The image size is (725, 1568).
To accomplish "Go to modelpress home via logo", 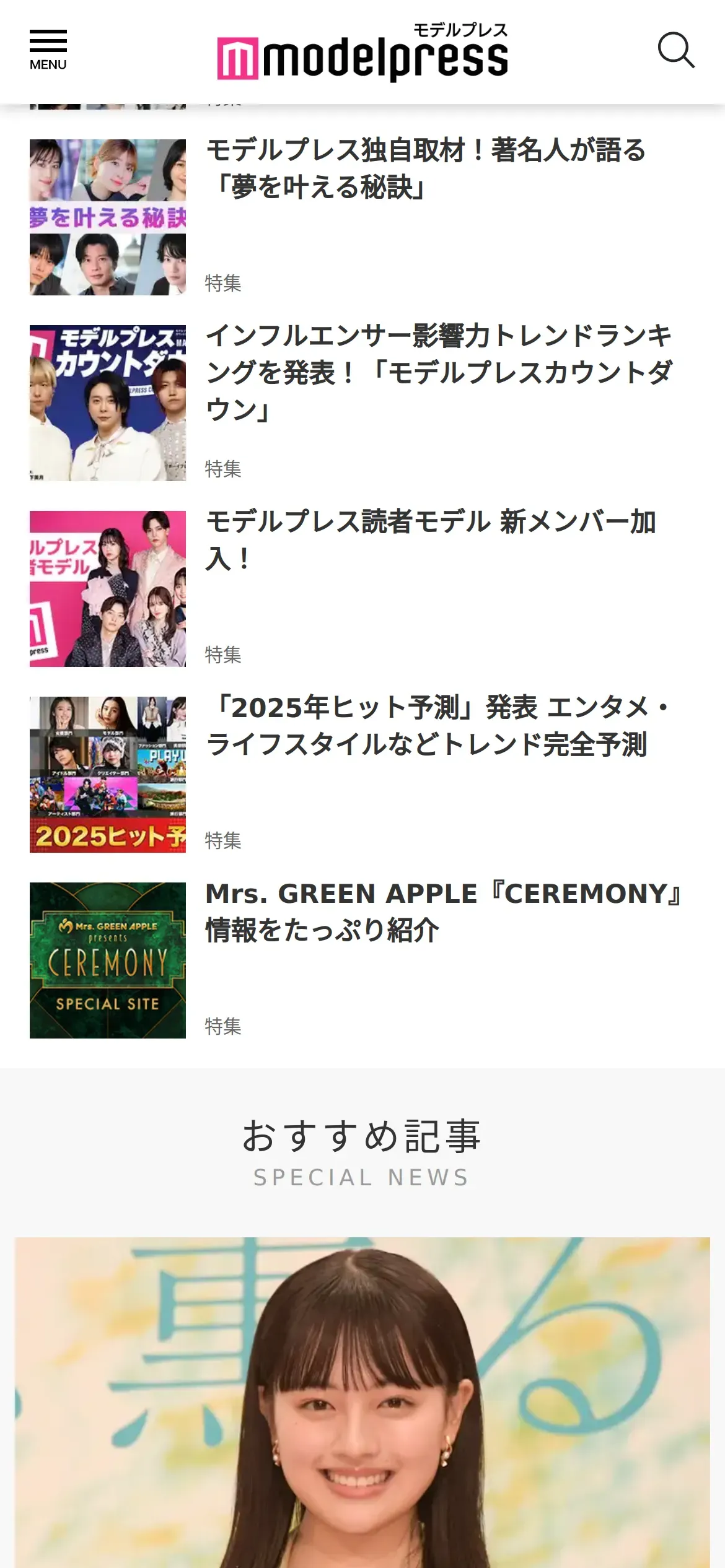I will pyautogui.click(x=362, y=53).
